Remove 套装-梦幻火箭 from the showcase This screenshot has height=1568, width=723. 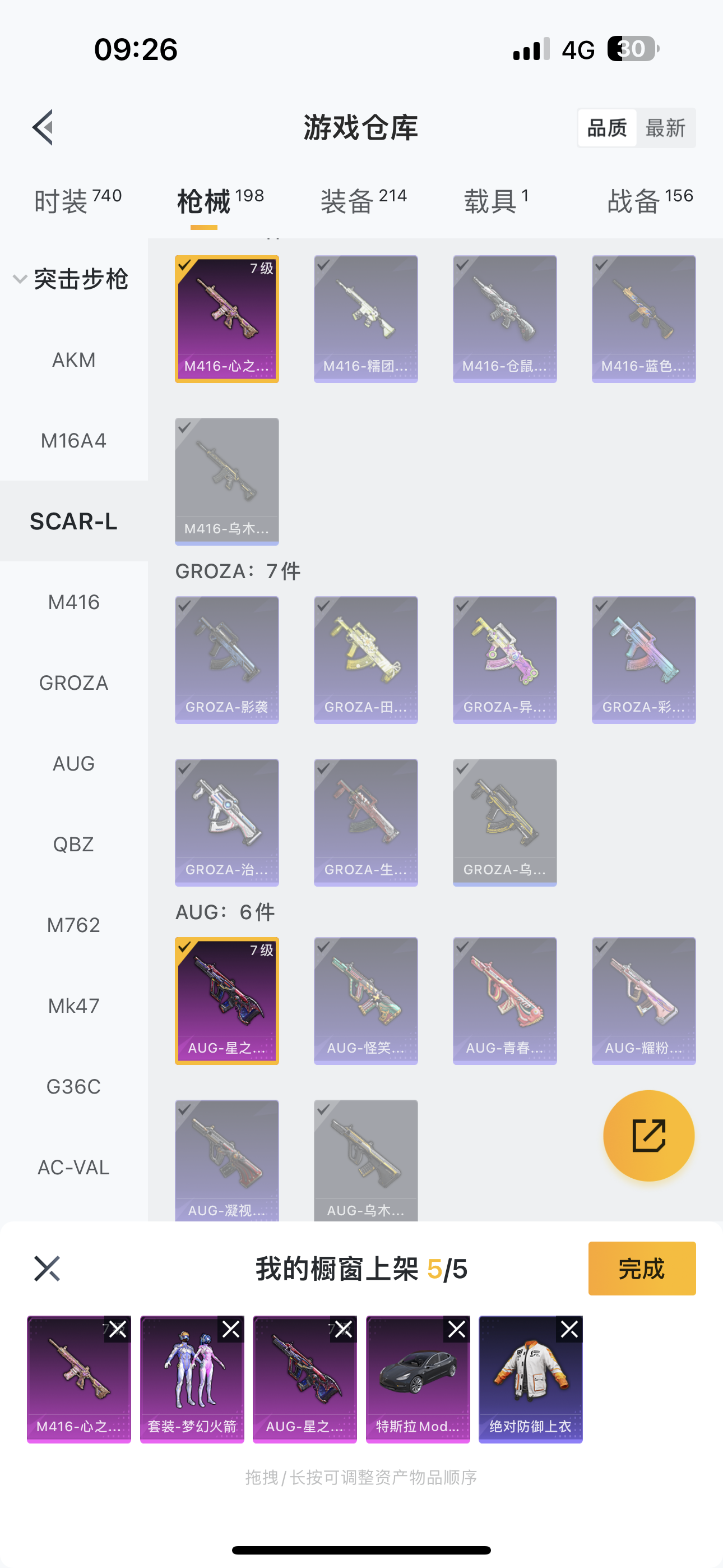(231, 1329)
